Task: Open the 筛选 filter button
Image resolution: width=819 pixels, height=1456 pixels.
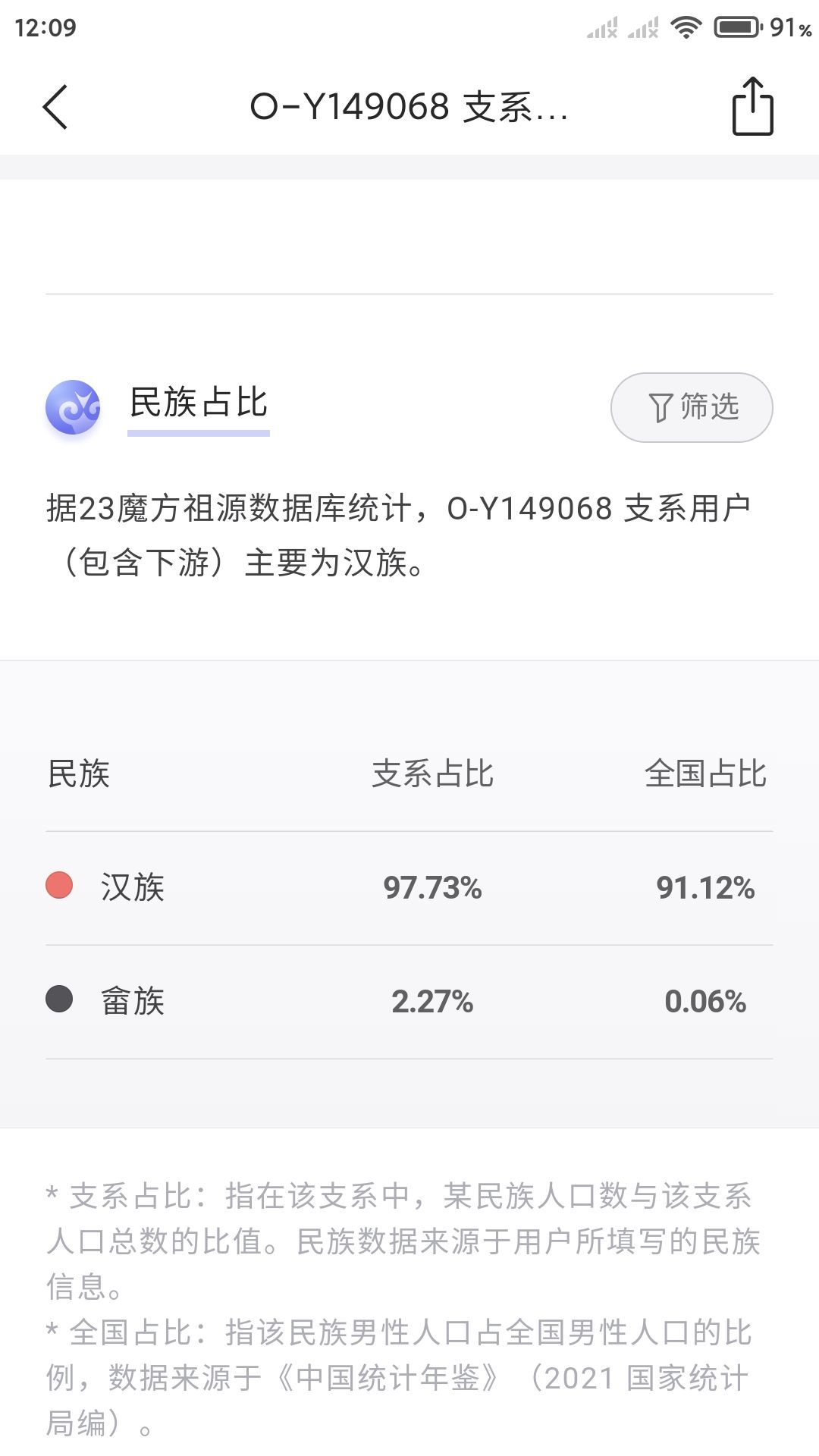Action: (692, 407)
